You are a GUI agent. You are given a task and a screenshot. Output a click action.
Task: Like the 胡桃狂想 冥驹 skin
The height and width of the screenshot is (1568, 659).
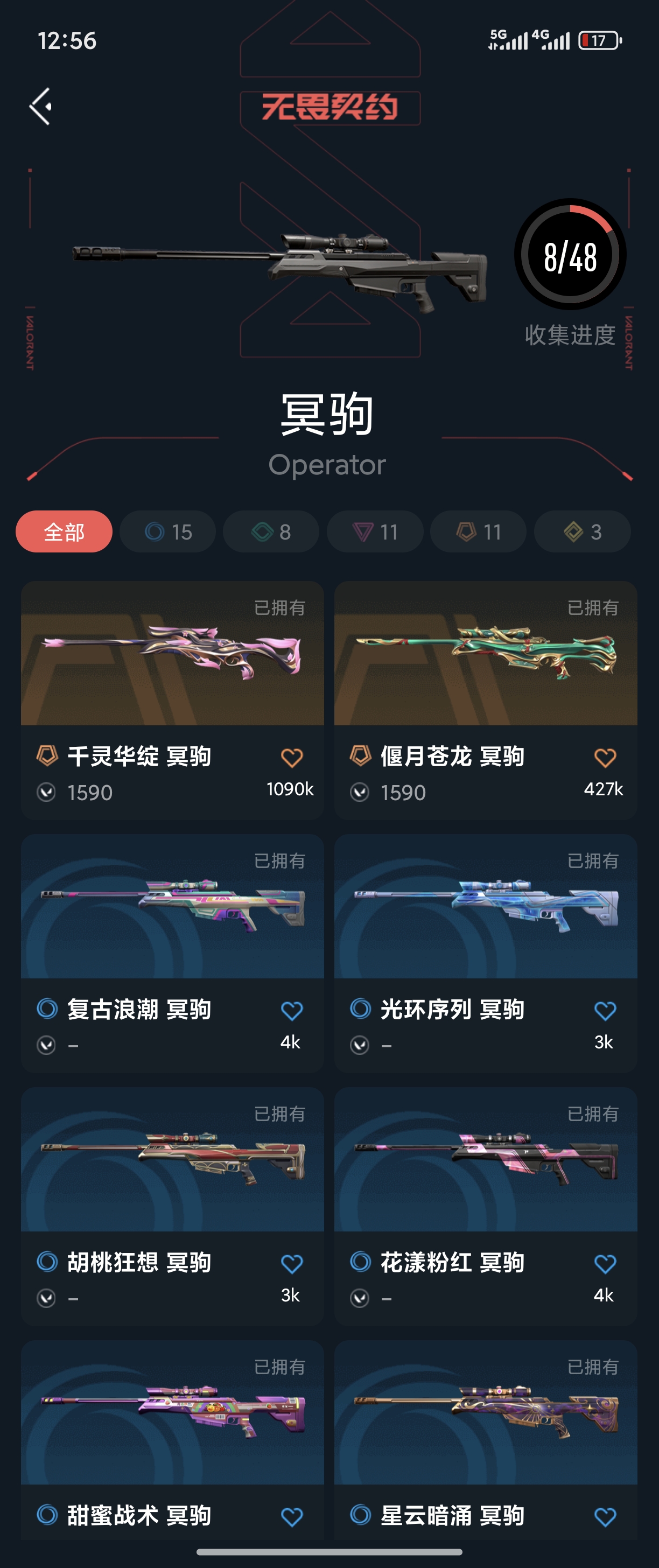[x=291, y=1264]
